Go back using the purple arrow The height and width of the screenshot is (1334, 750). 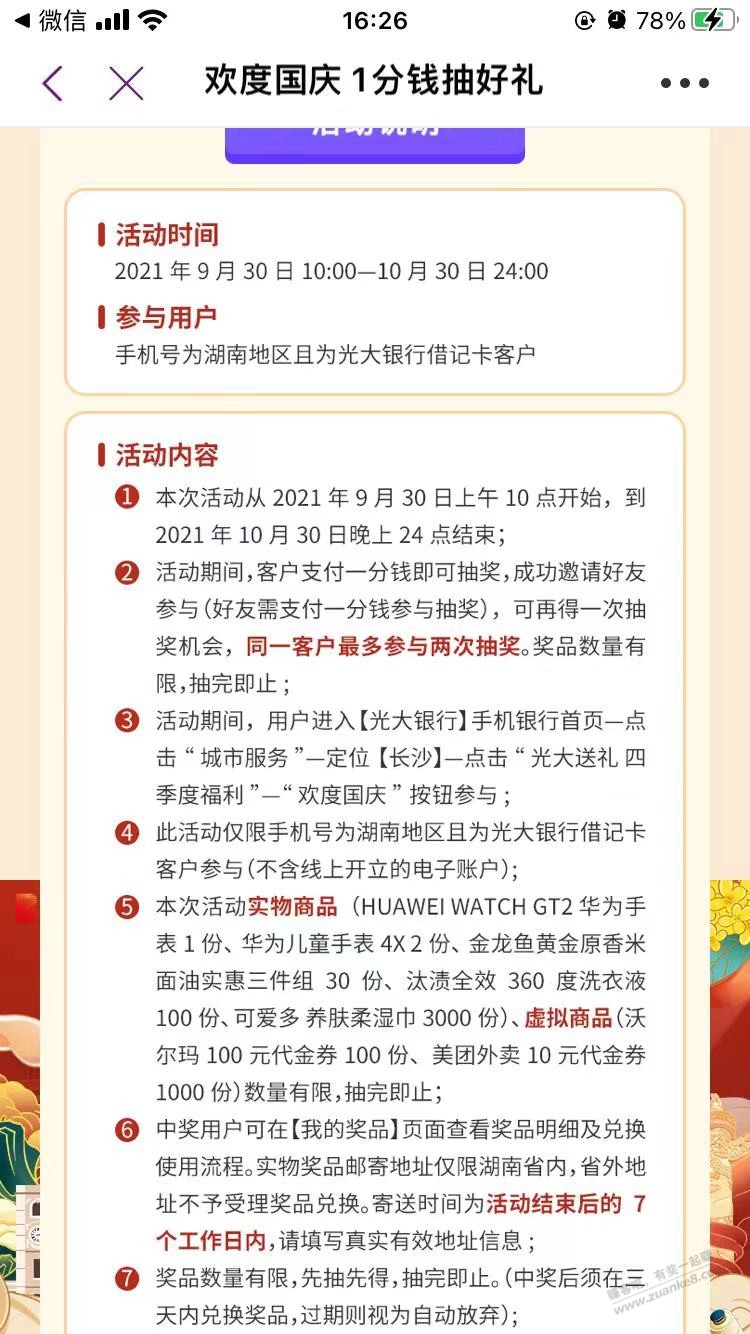coord(53,83)
